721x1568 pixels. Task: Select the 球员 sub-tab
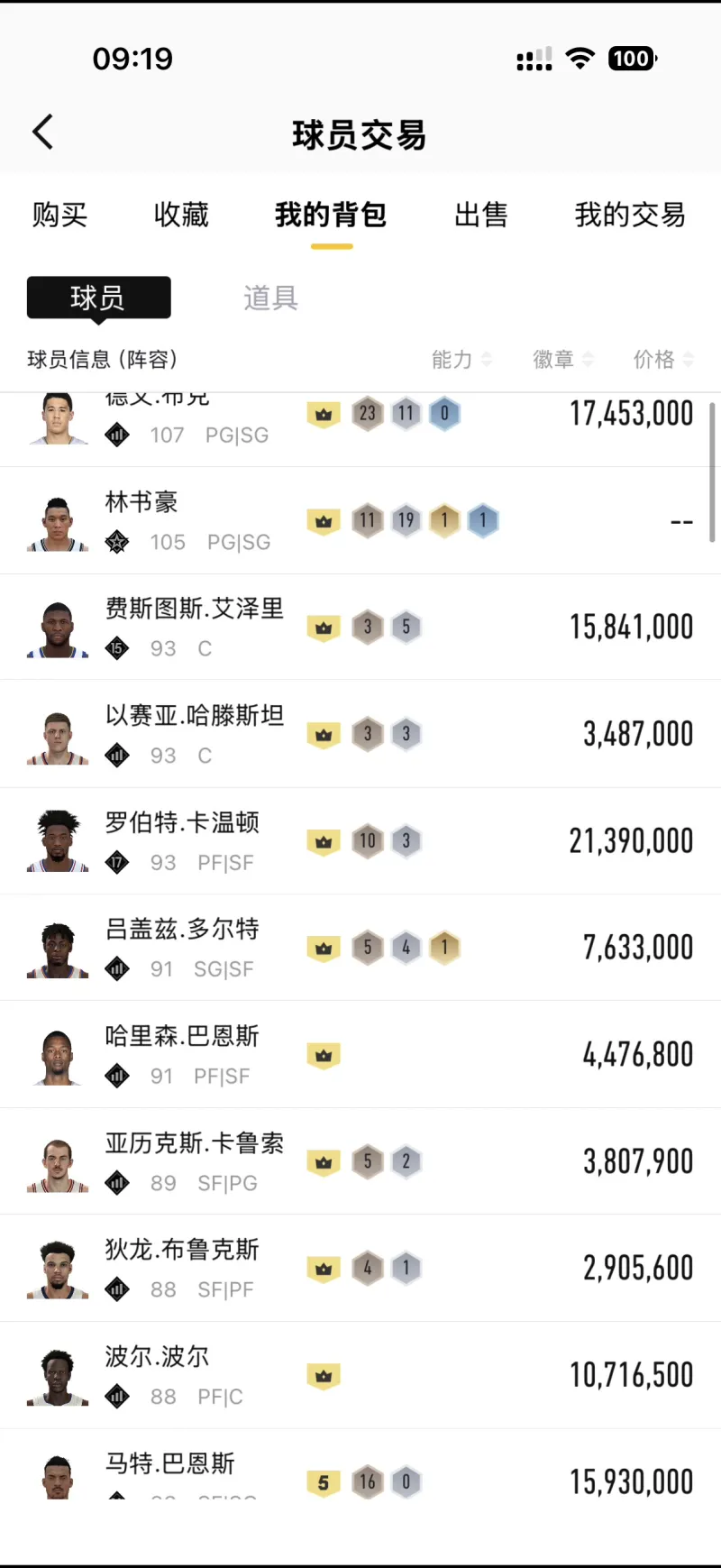(98, 298)
